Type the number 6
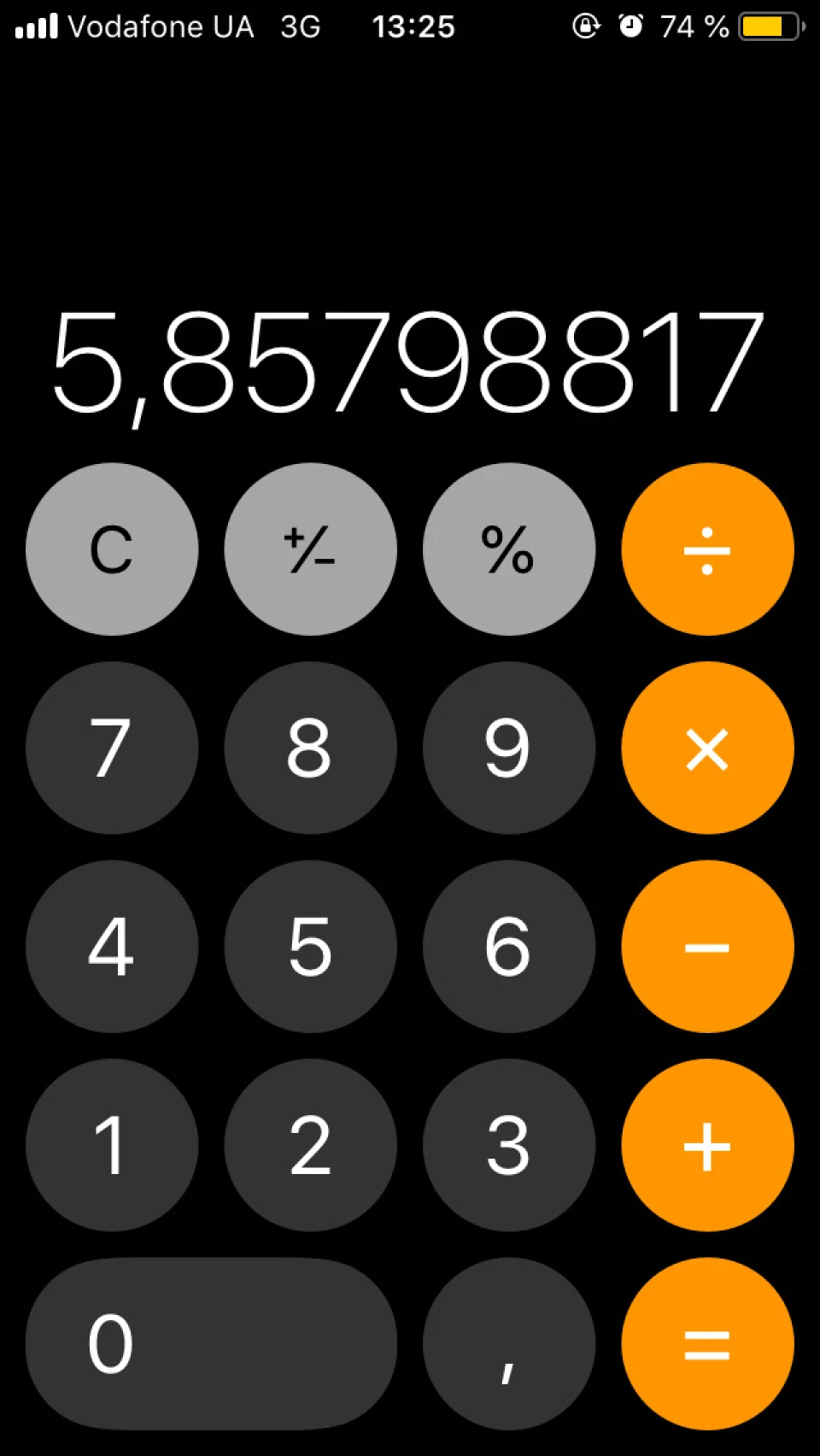The image size is (820, 1456). [x=509, y=947]
